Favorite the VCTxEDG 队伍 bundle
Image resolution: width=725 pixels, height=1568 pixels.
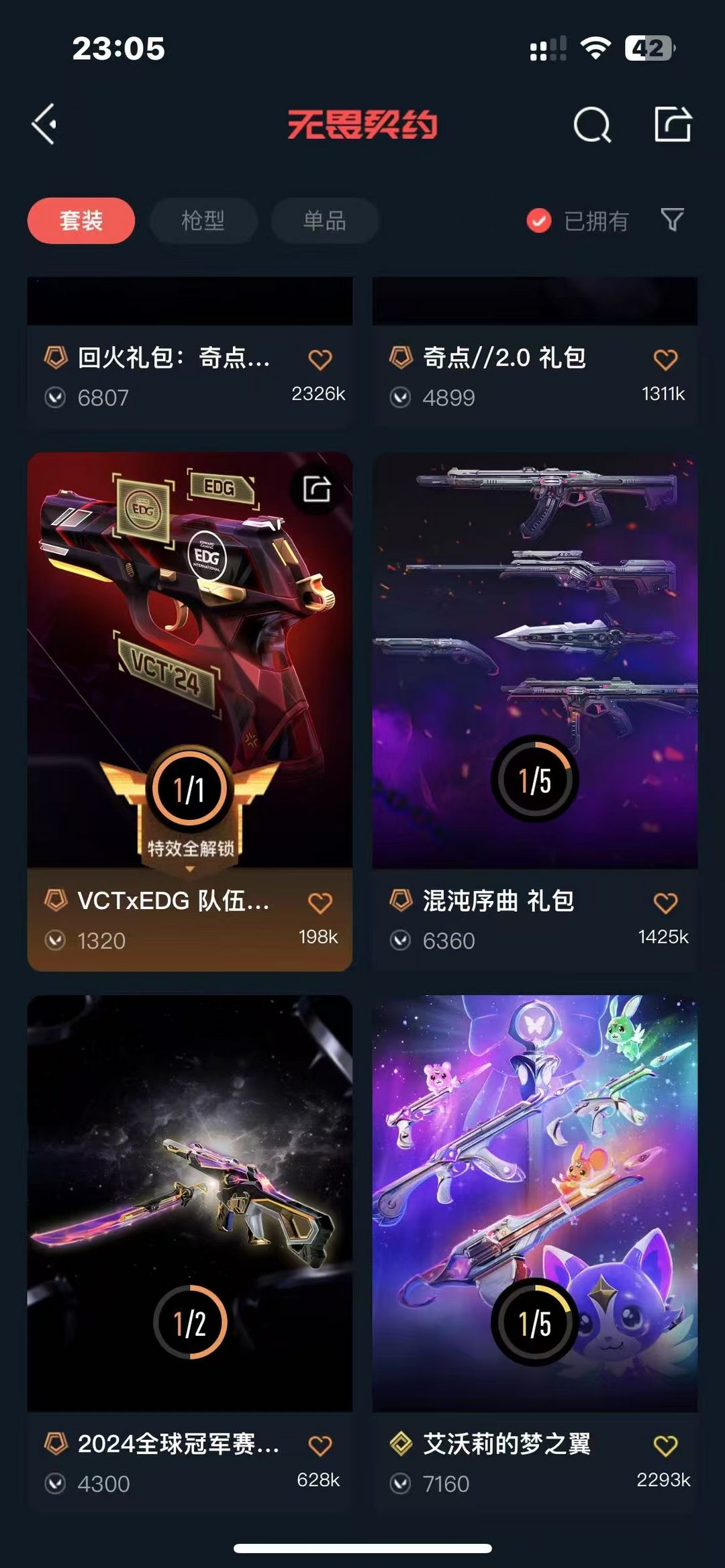[320, 903]
